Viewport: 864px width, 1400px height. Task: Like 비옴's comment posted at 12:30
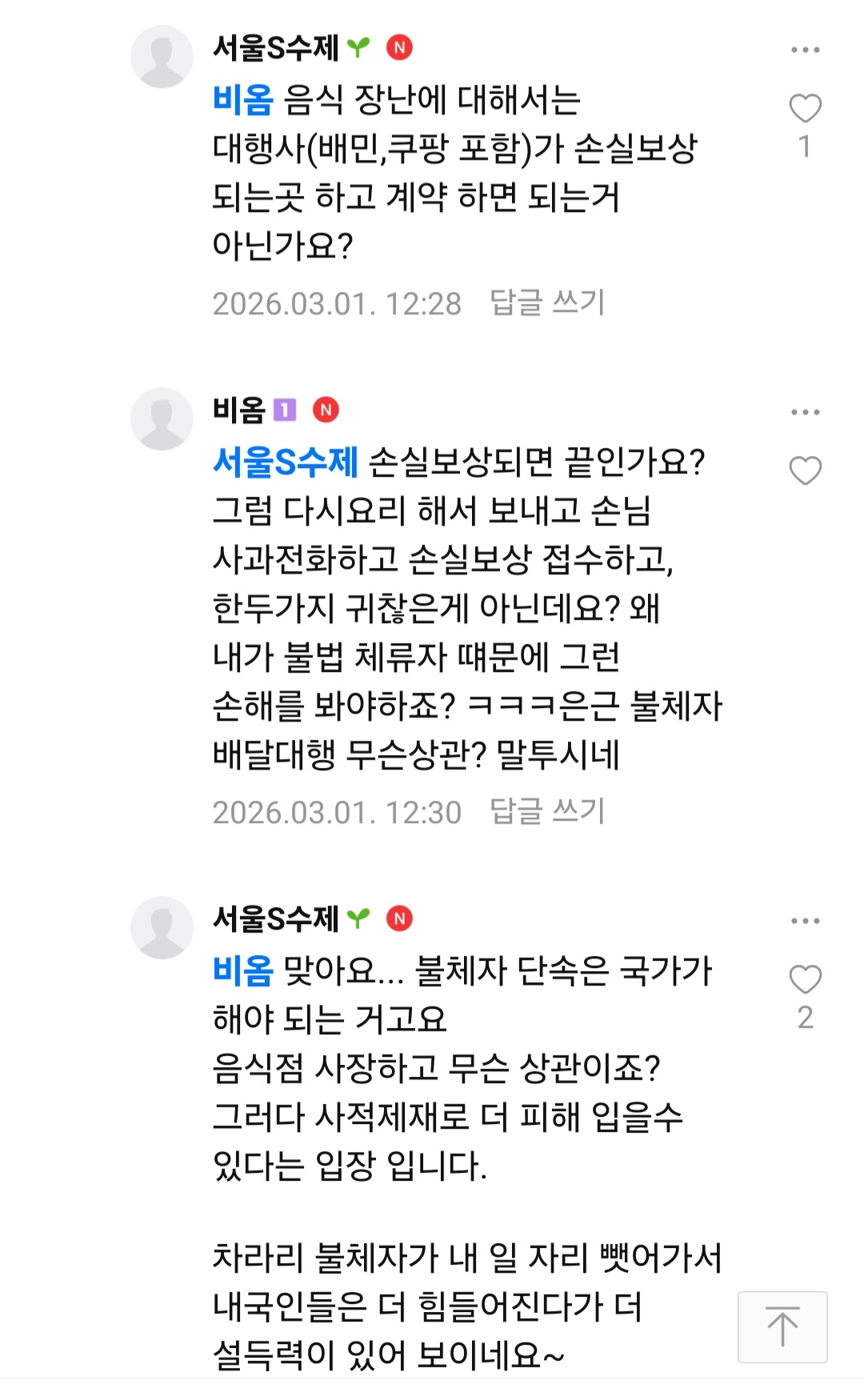[x=805, y=471]
